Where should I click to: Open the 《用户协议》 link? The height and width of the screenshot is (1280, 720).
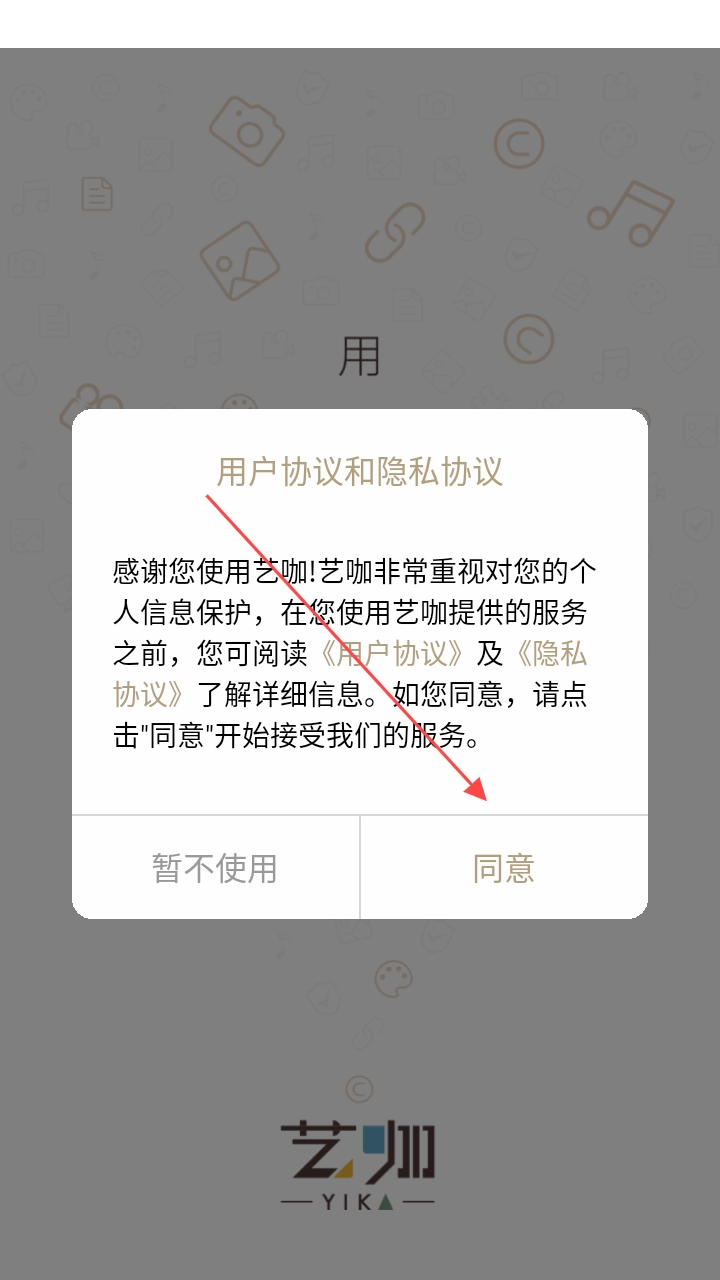point(391,654)
